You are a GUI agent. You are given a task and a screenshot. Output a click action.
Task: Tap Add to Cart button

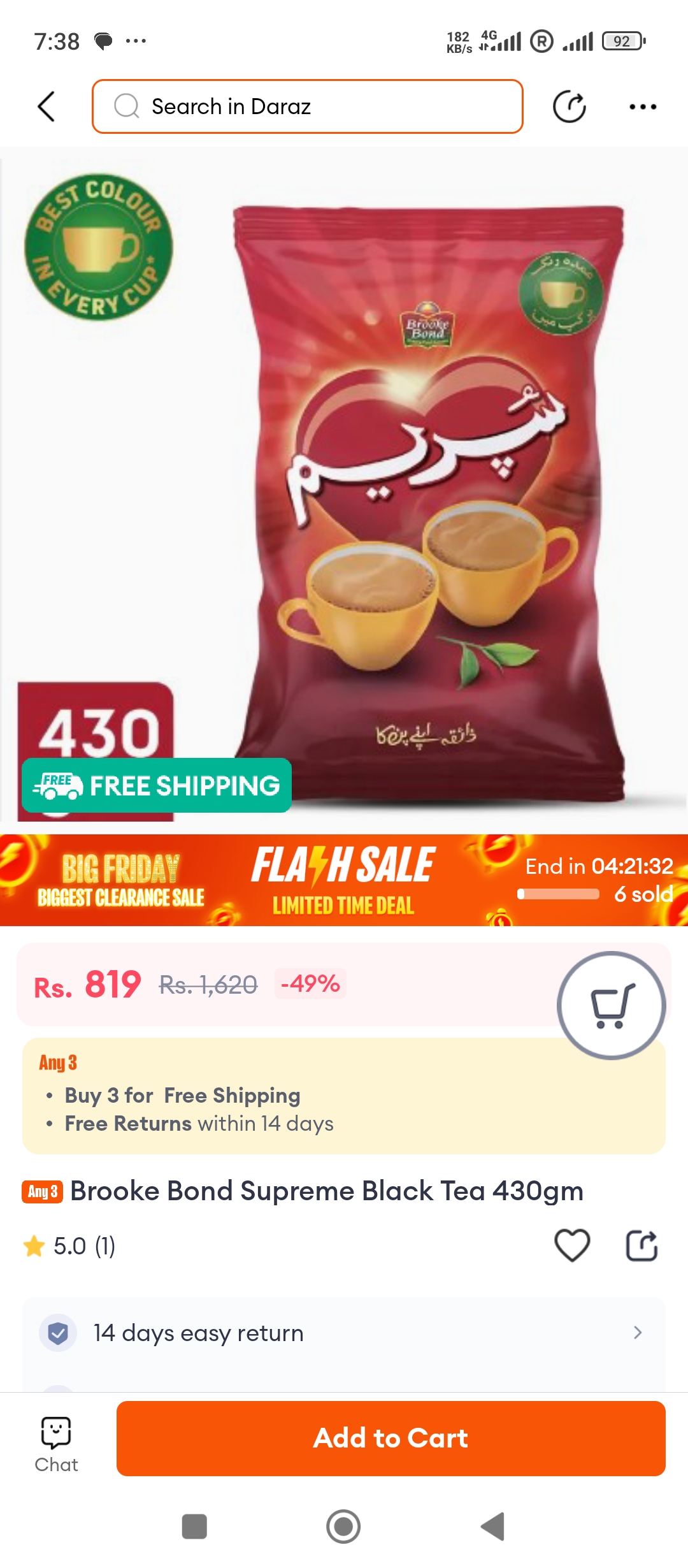point(391,1439)
